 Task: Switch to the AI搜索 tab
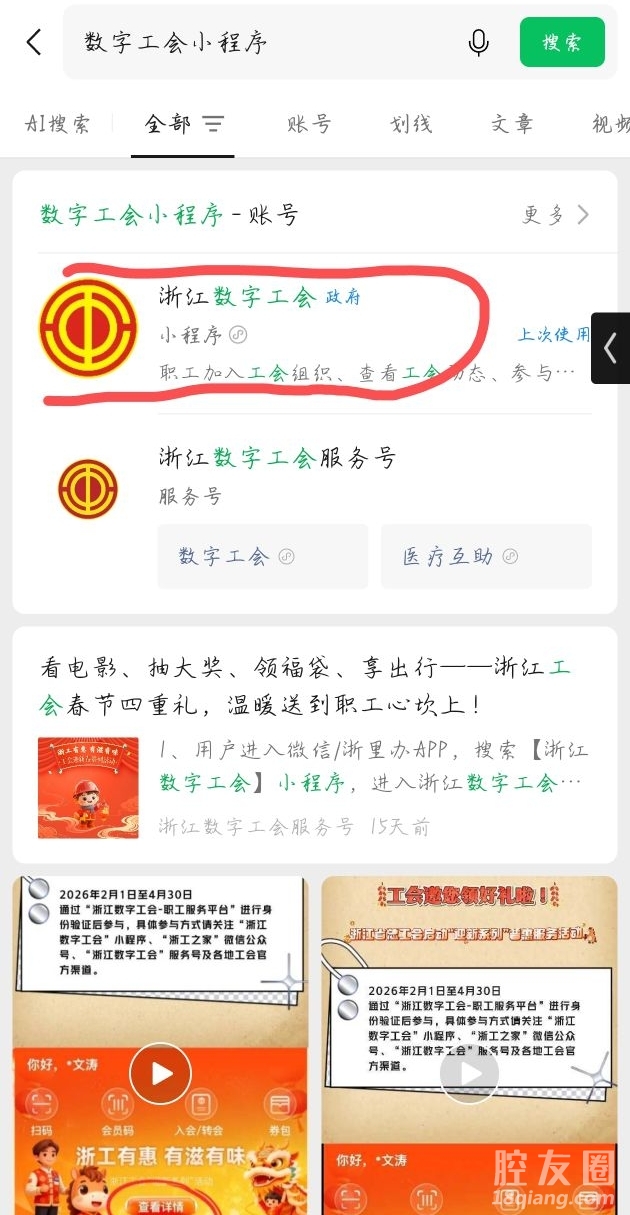[57, 124]
